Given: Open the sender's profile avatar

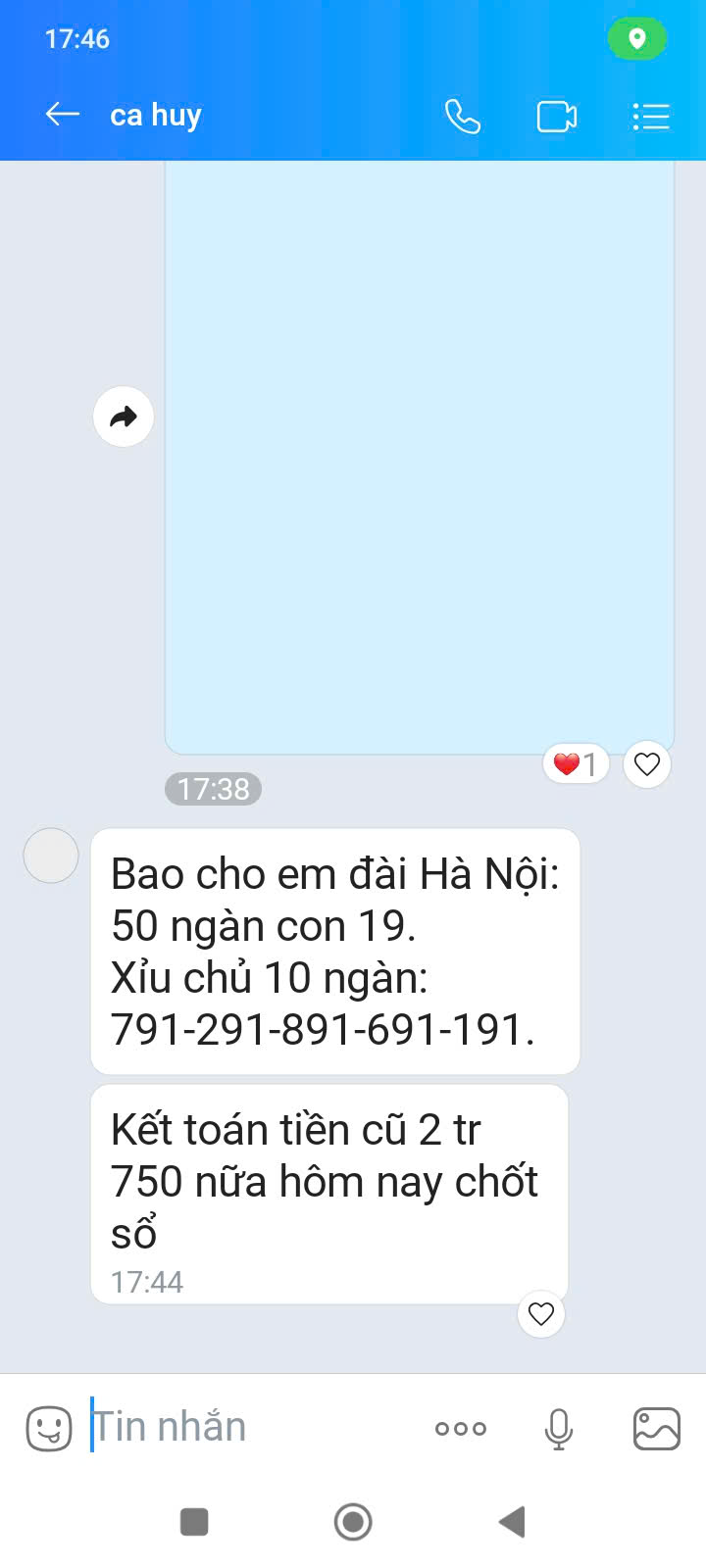Looking at the screenshot, I should 51,856.
